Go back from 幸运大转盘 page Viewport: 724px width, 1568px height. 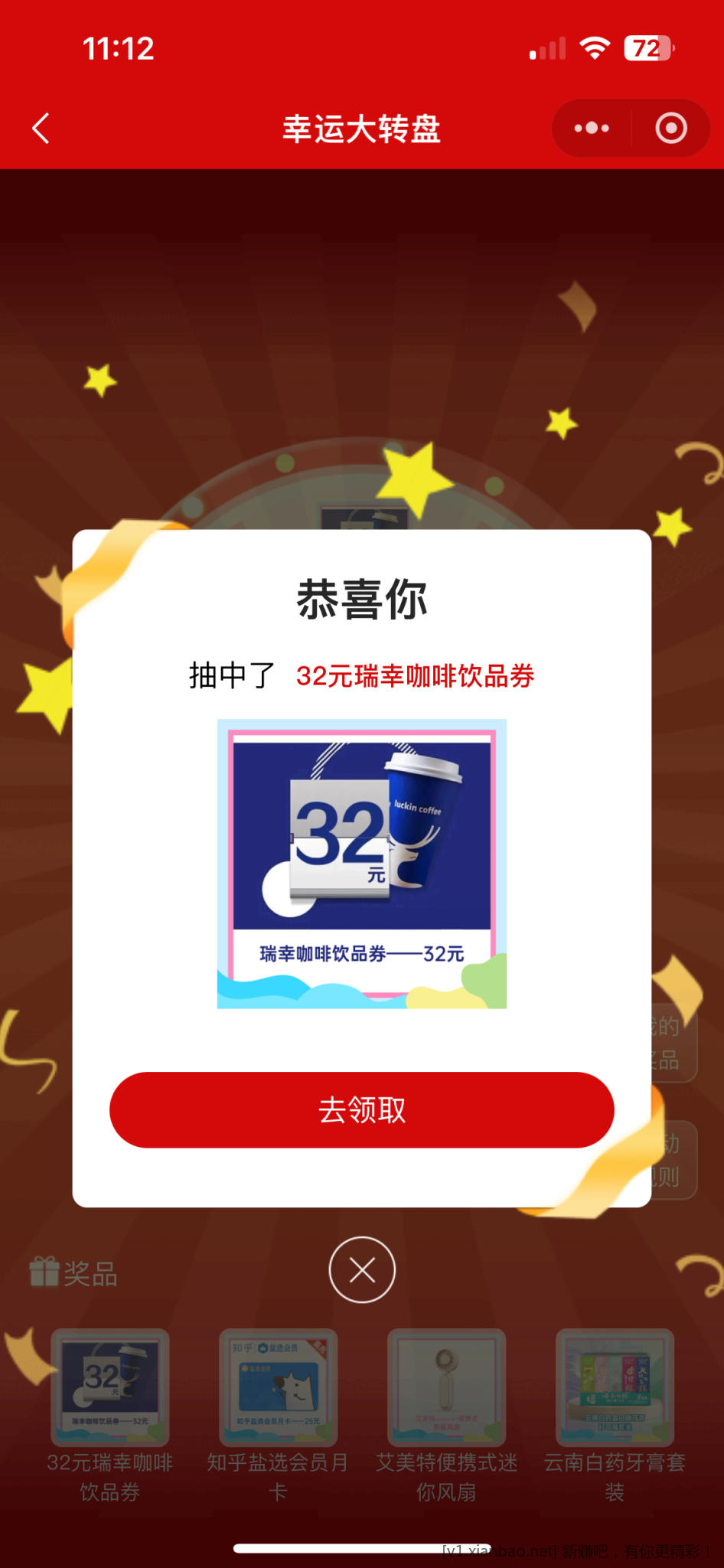point(41,129)
